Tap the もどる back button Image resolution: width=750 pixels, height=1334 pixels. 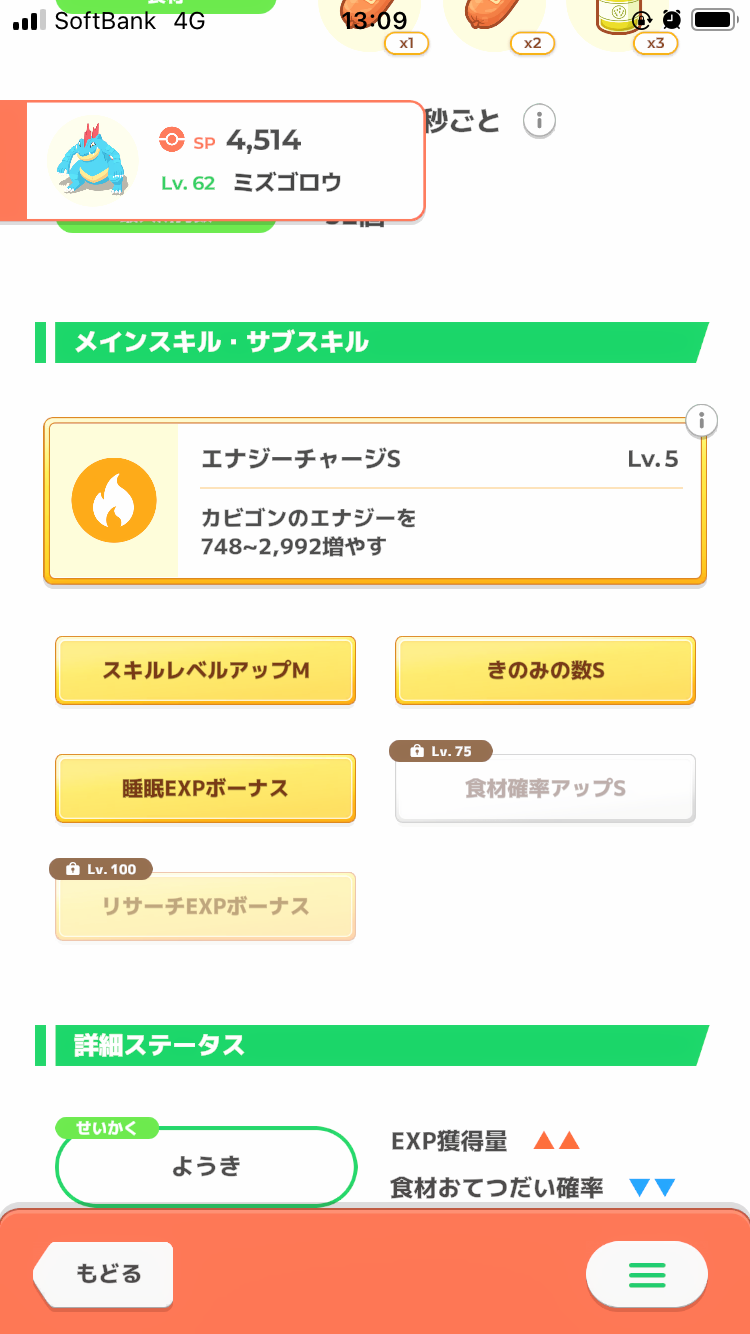pos(103,1275)
